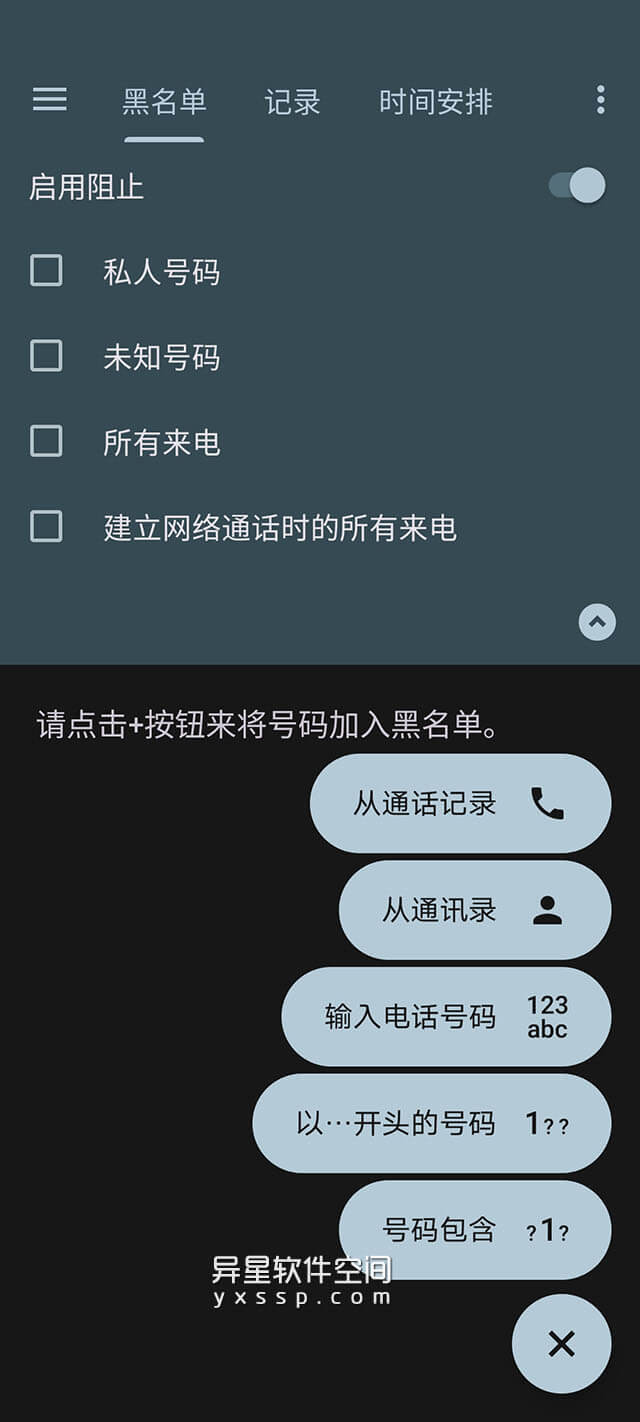Add number via 从通话记录
Image resolution: width=640 pixels, height=1422 pixels.
[460, 804]
